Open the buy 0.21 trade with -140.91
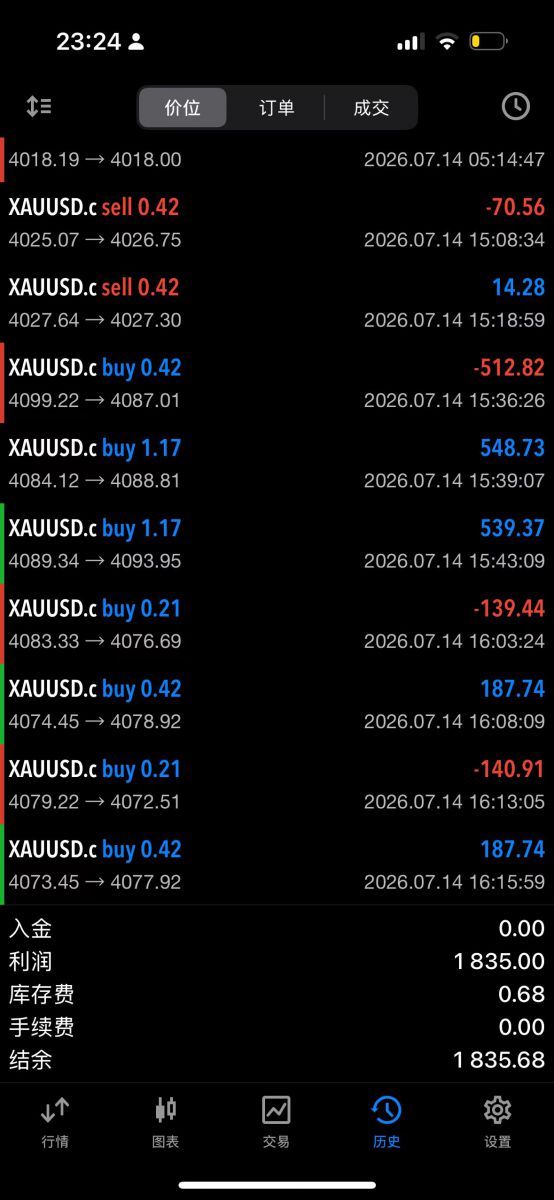Screen dimensions: 554x1200 (277, 784)
